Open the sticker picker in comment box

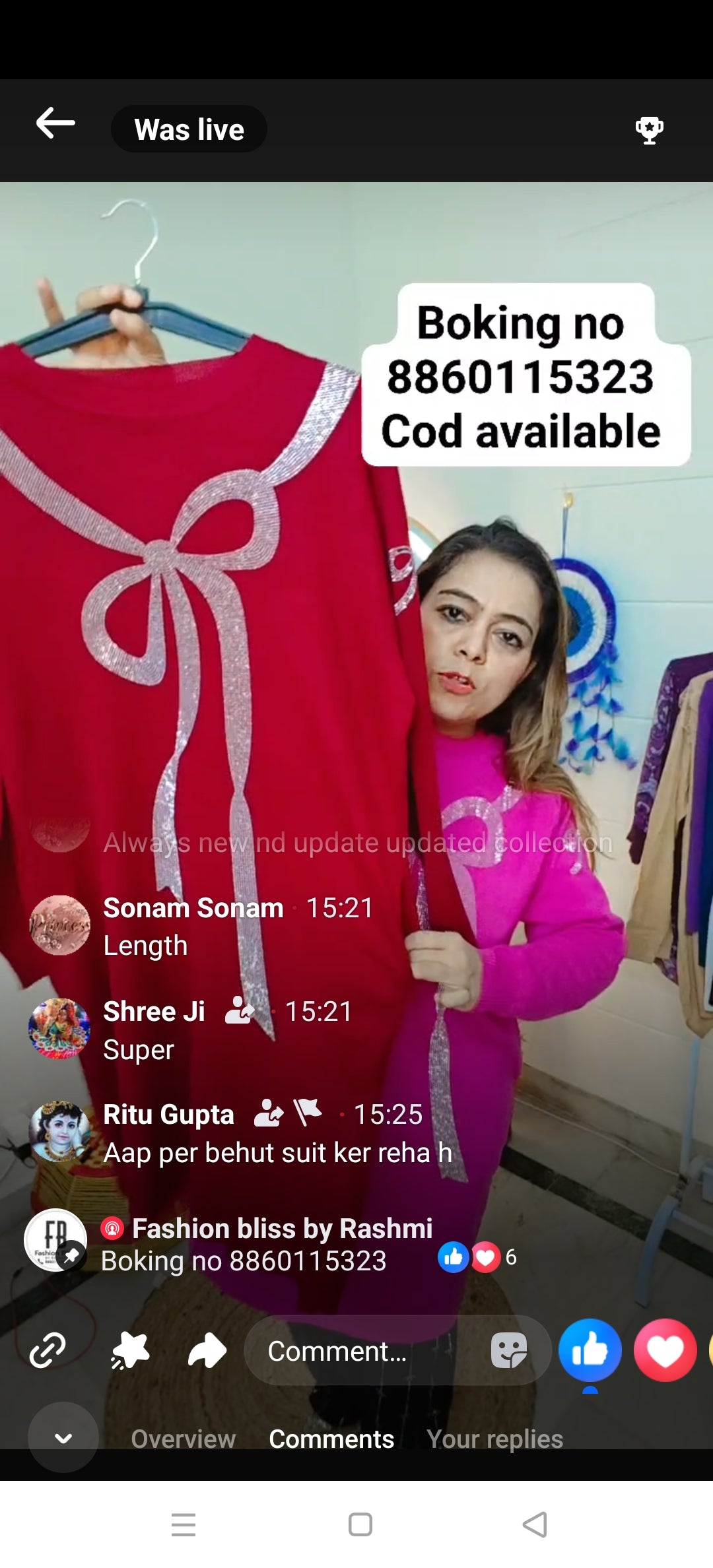pos(508,1350)
